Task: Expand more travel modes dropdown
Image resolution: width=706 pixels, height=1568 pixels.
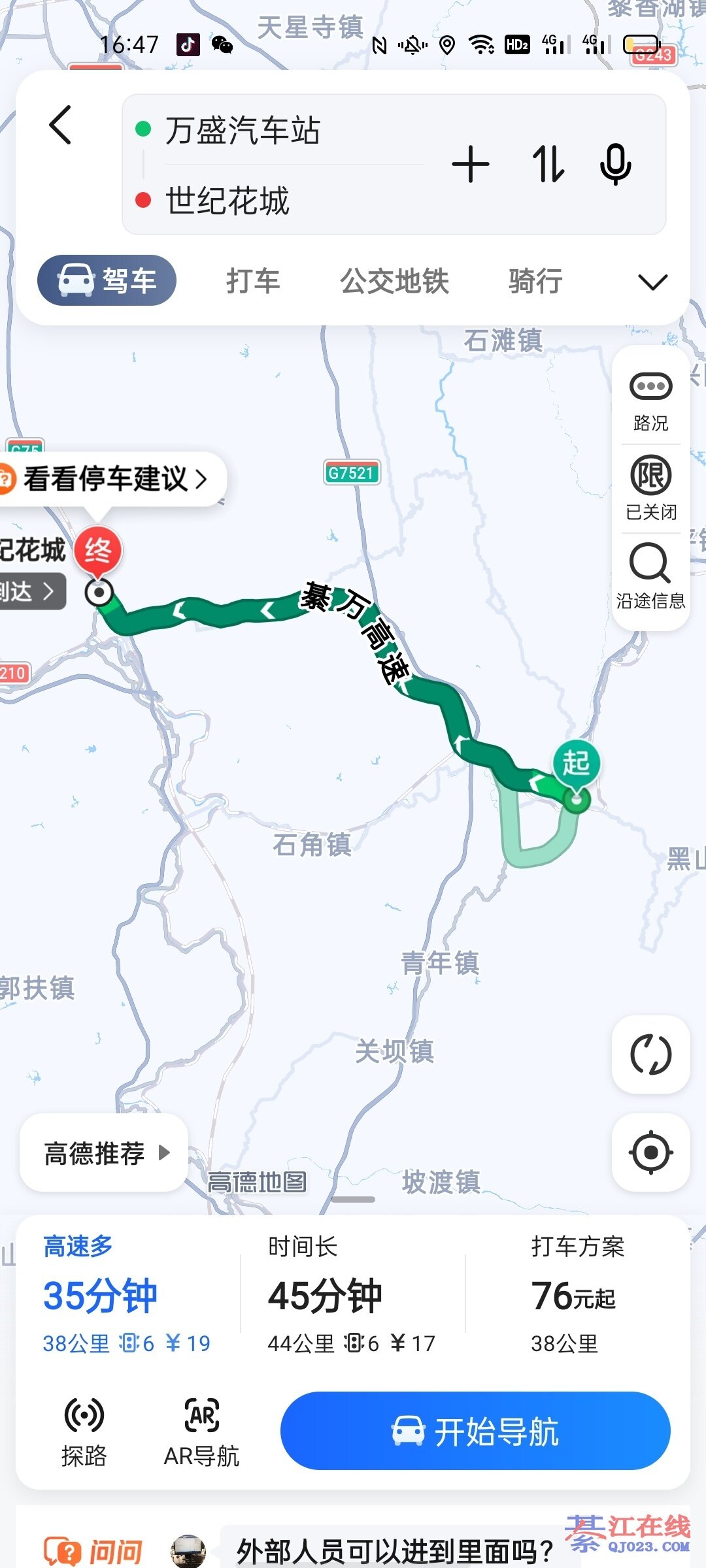Action: click(x=652, y=282)
